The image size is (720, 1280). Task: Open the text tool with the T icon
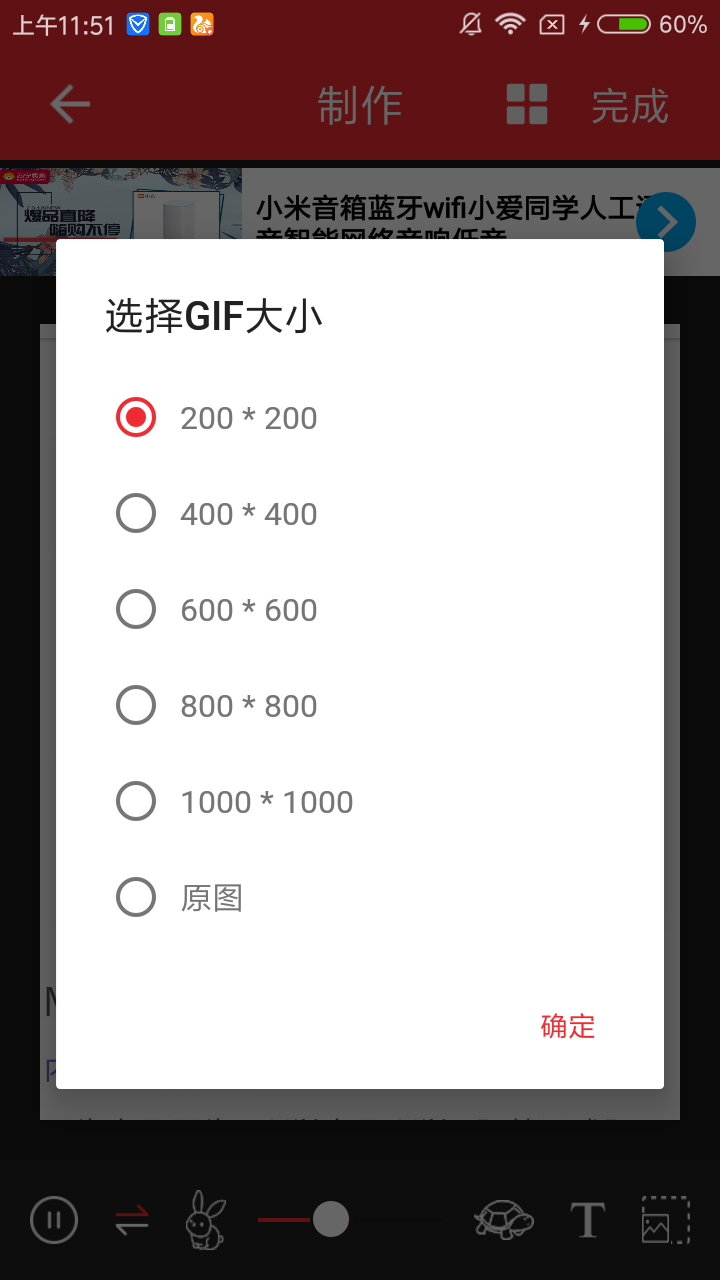pos(587,1220)
